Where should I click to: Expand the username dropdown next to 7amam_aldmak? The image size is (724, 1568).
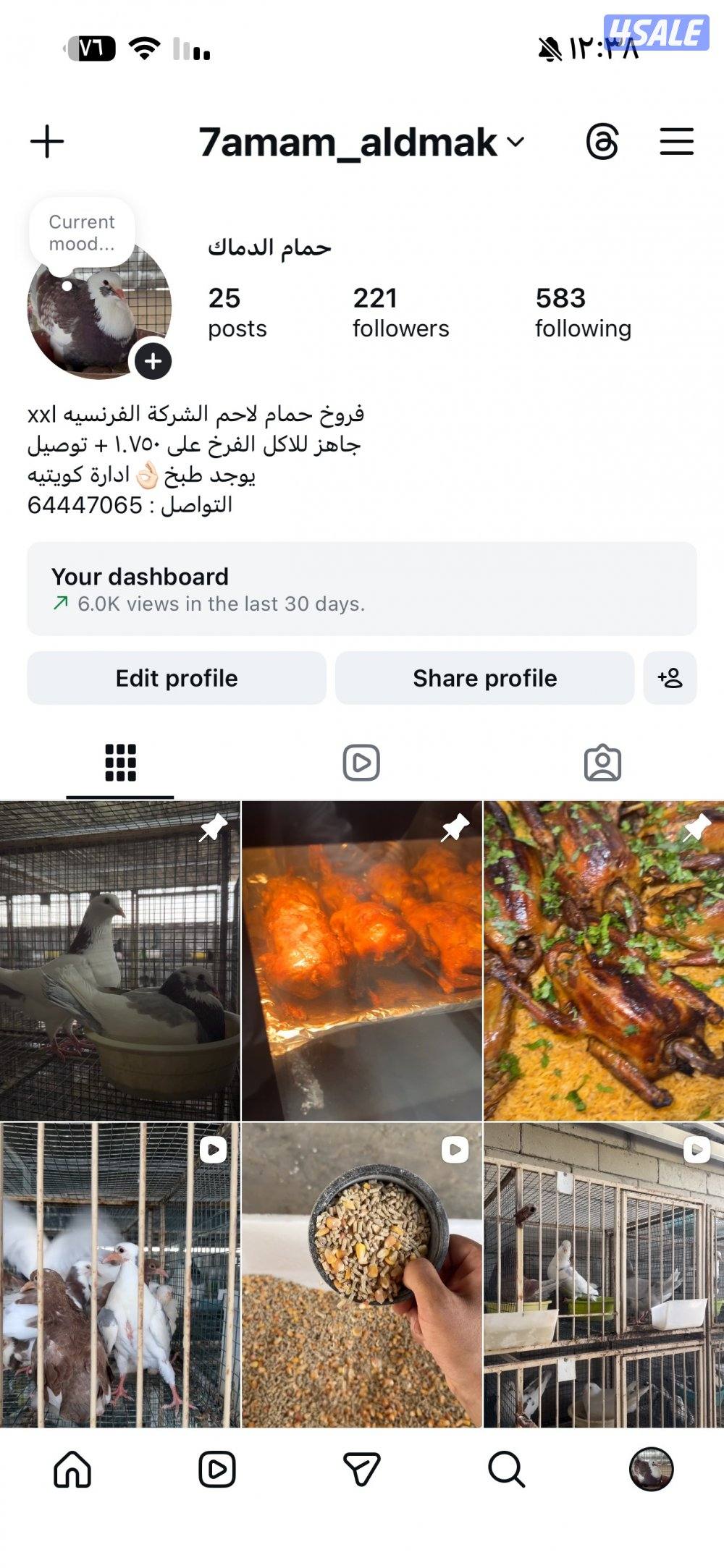pyautogui.click(x=515, y=143)
